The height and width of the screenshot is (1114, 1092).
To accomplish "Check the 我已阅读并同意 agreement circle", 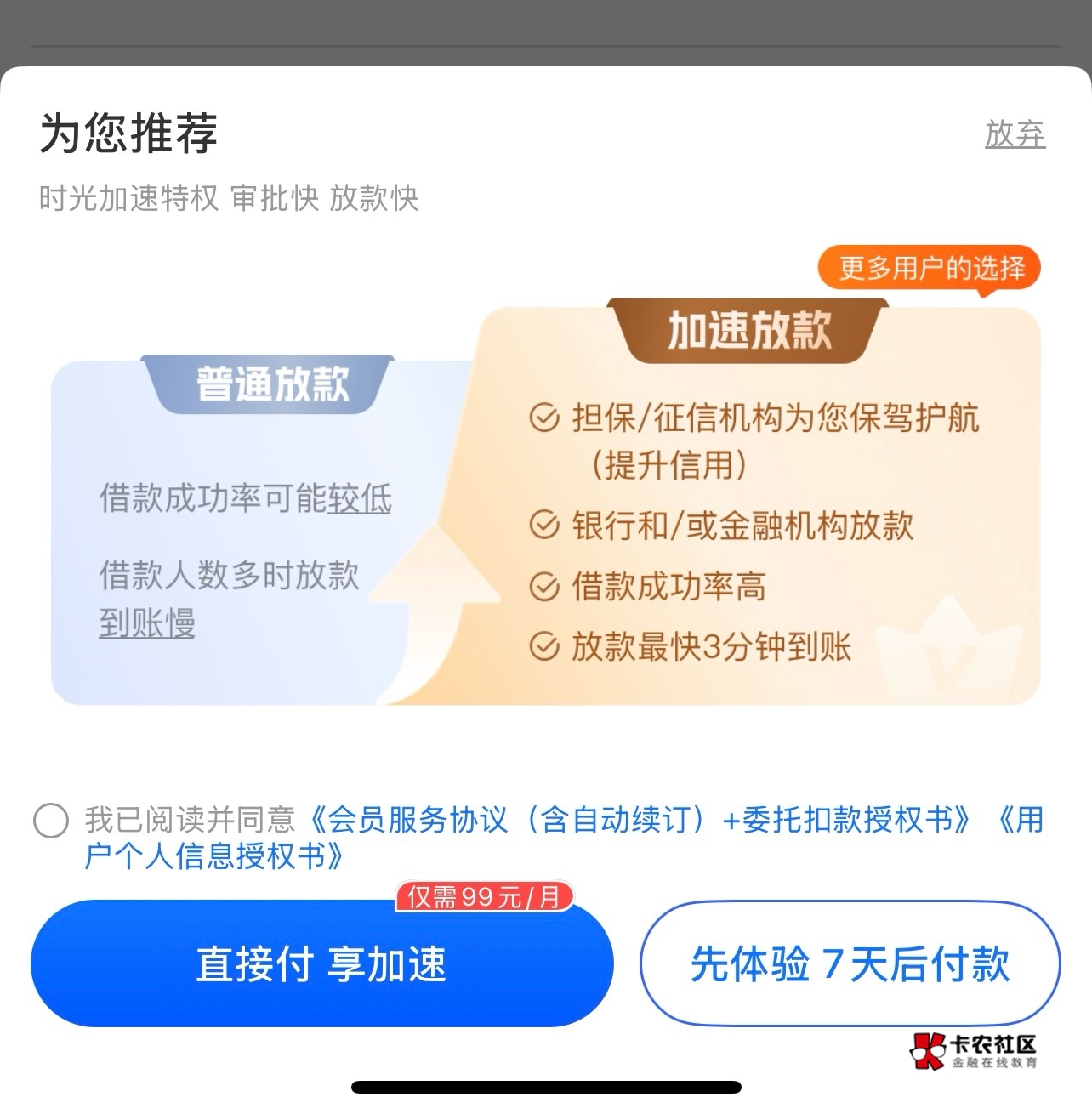I will pyautogui.click(x=51, y=821).
